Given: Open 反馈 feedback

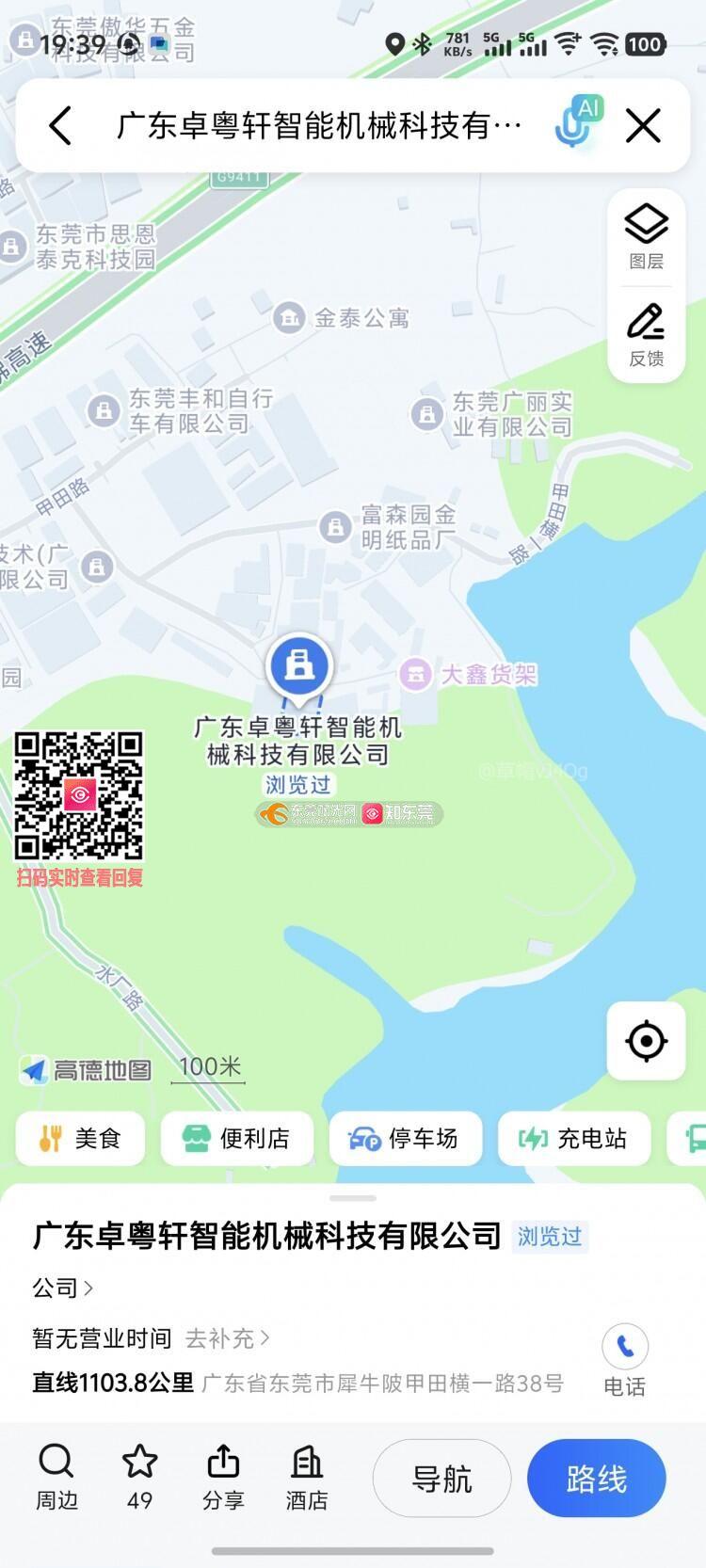Looking at the screenshot, I should (x=646, y=335).
